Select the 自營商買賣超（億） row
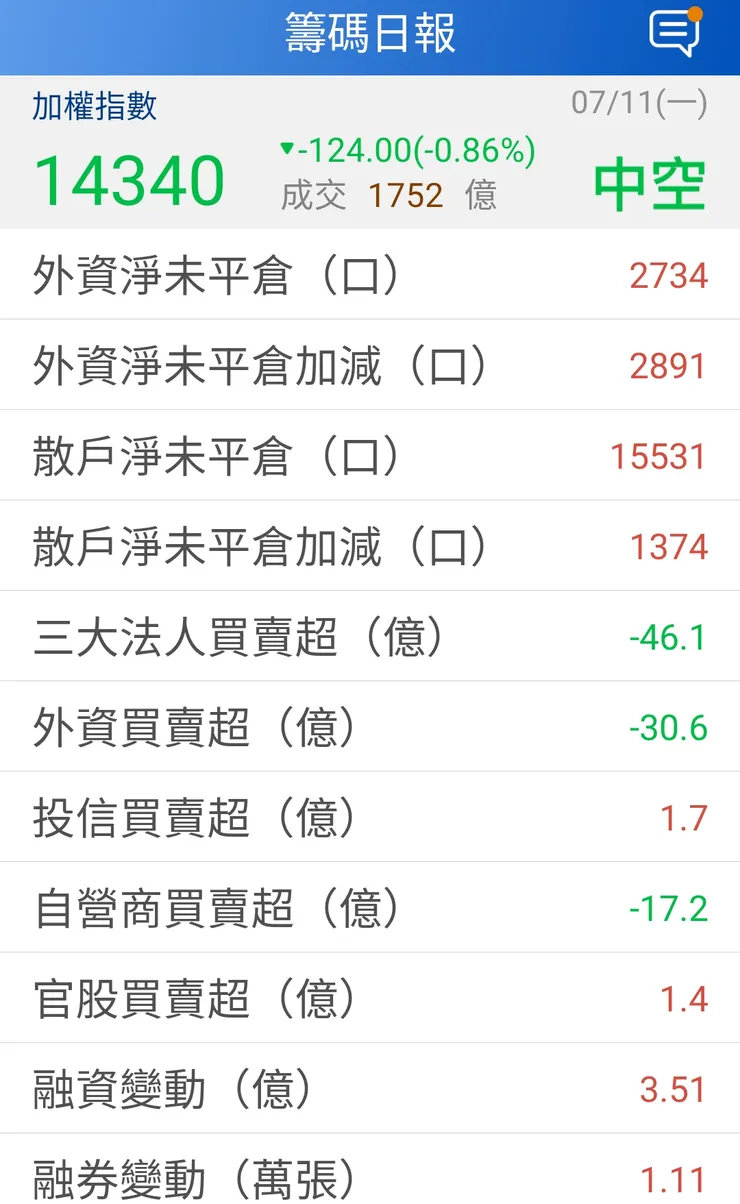740x1204 pixels. tap(370, 908)
